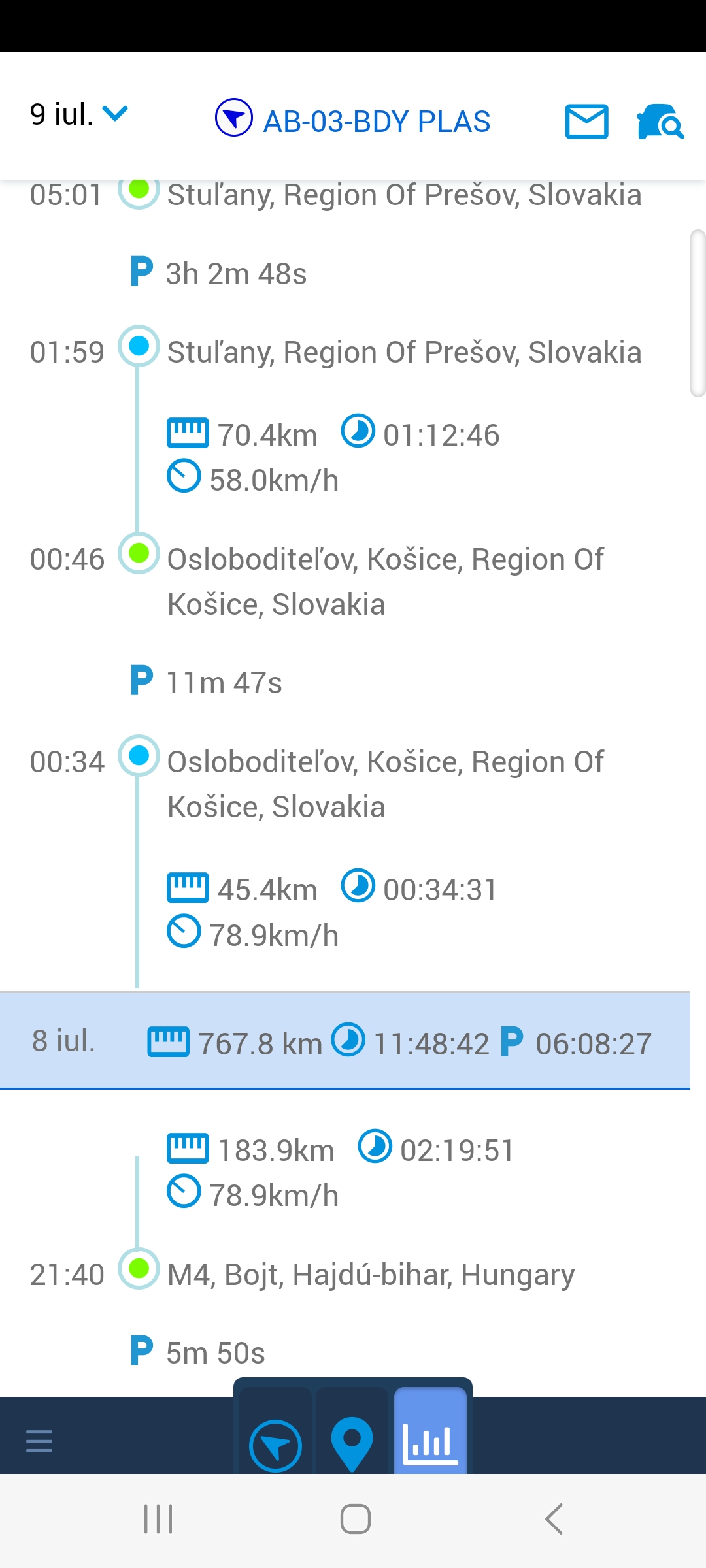The height and width of the screenshot is (1568, 706).
Task: Go back with the system back button
Action: point(553,1519)
